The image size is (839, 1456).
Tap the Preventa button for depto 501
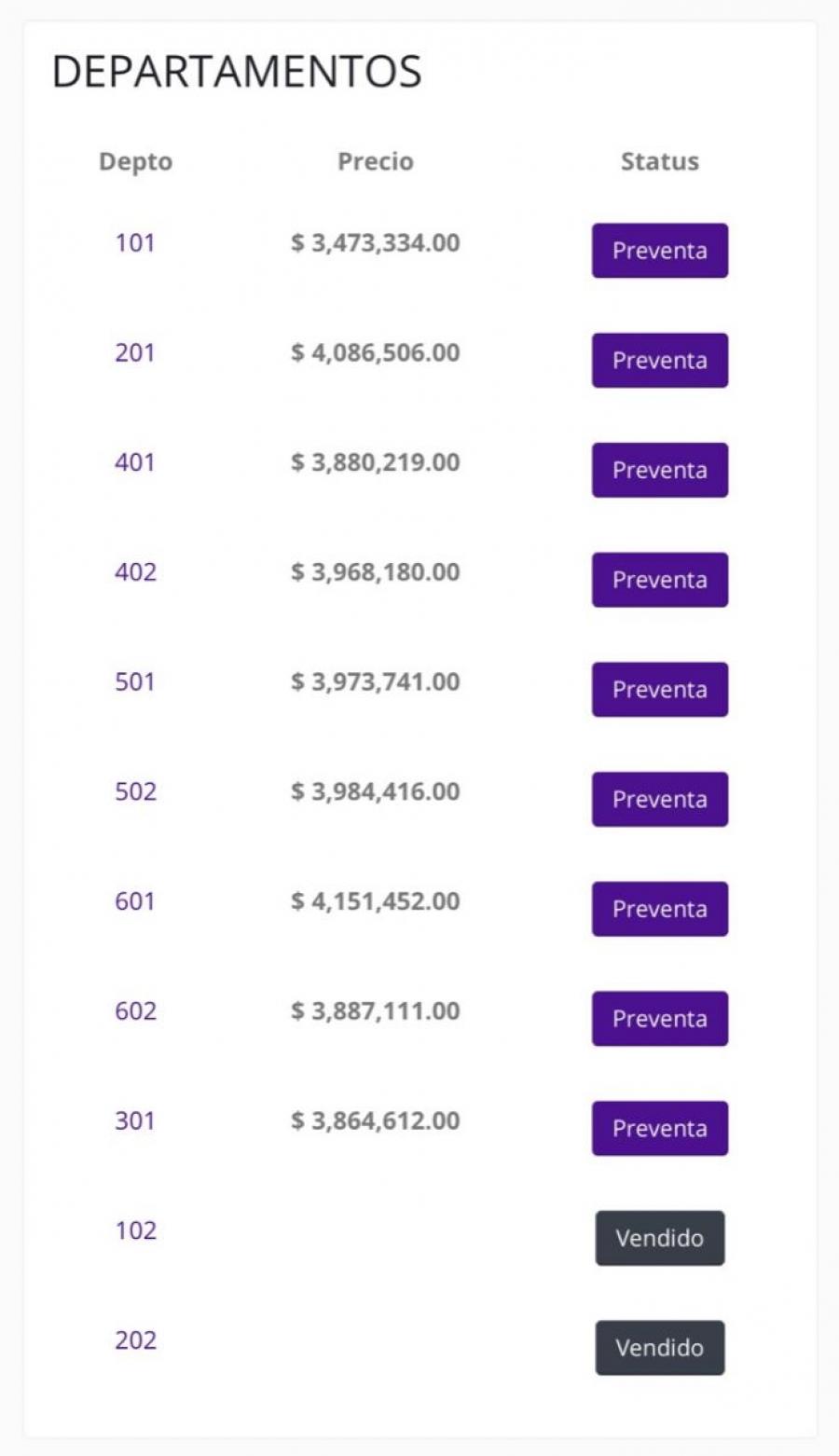(660, 690)
